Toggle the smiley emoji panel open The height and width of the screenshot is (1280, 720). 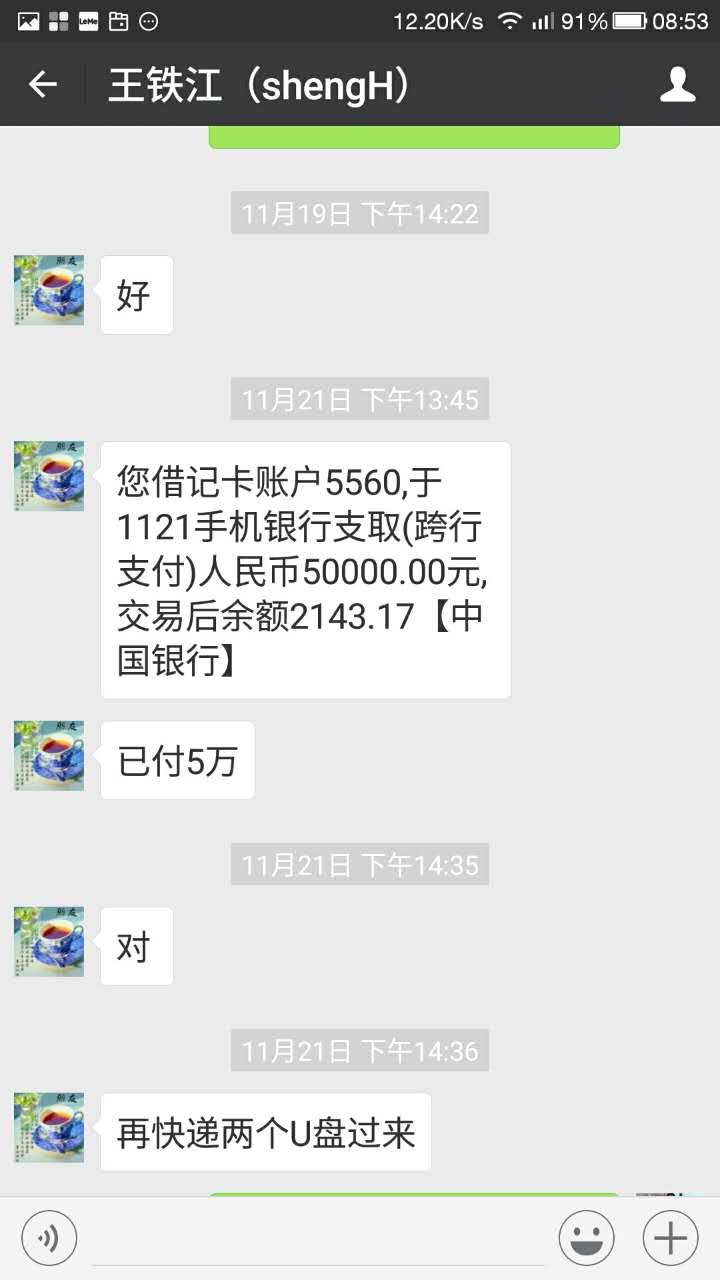point(586,1237)
